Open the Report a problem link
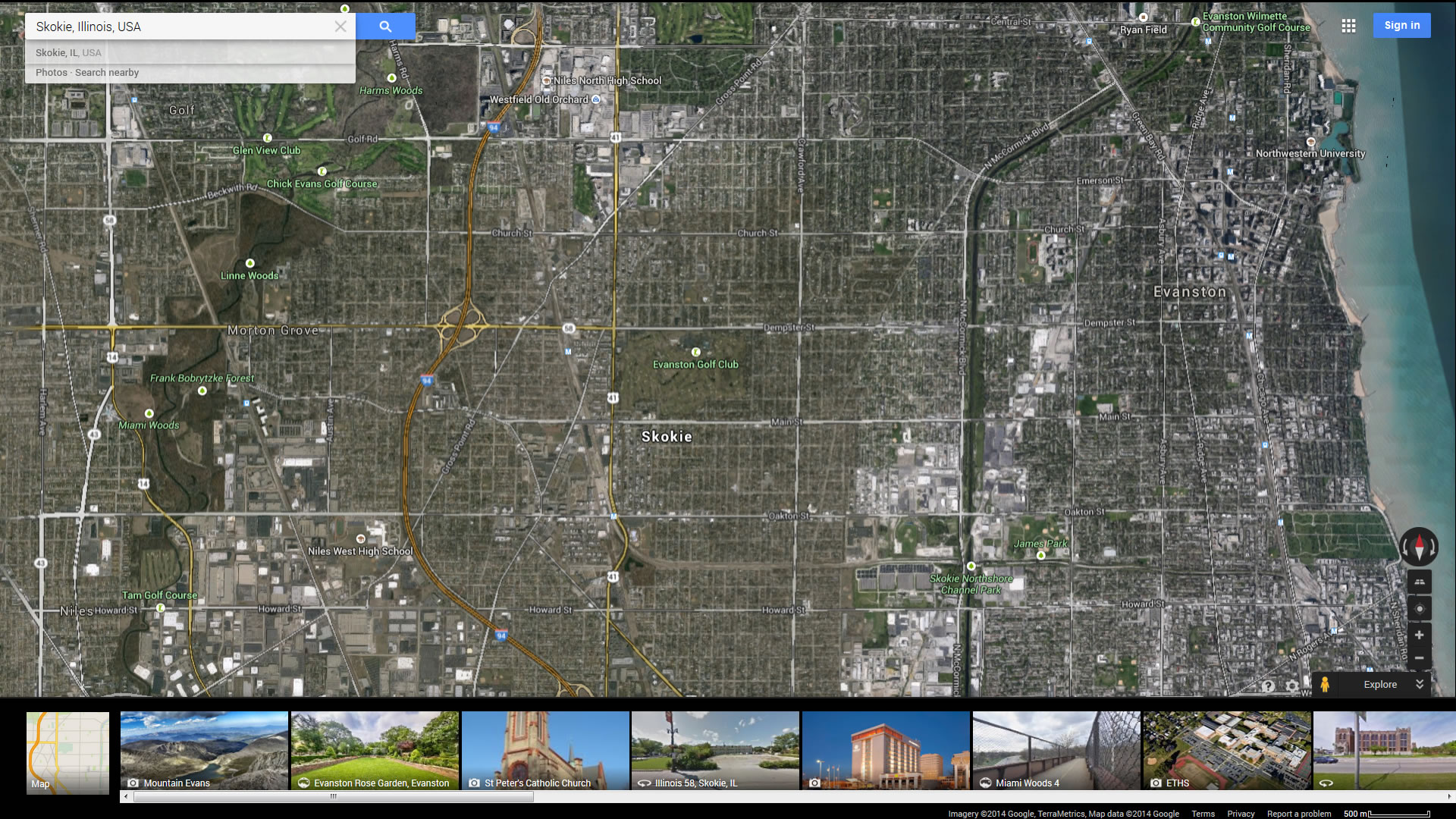Viewport: 1456px width, 819px height. [x=1298, y=814]
